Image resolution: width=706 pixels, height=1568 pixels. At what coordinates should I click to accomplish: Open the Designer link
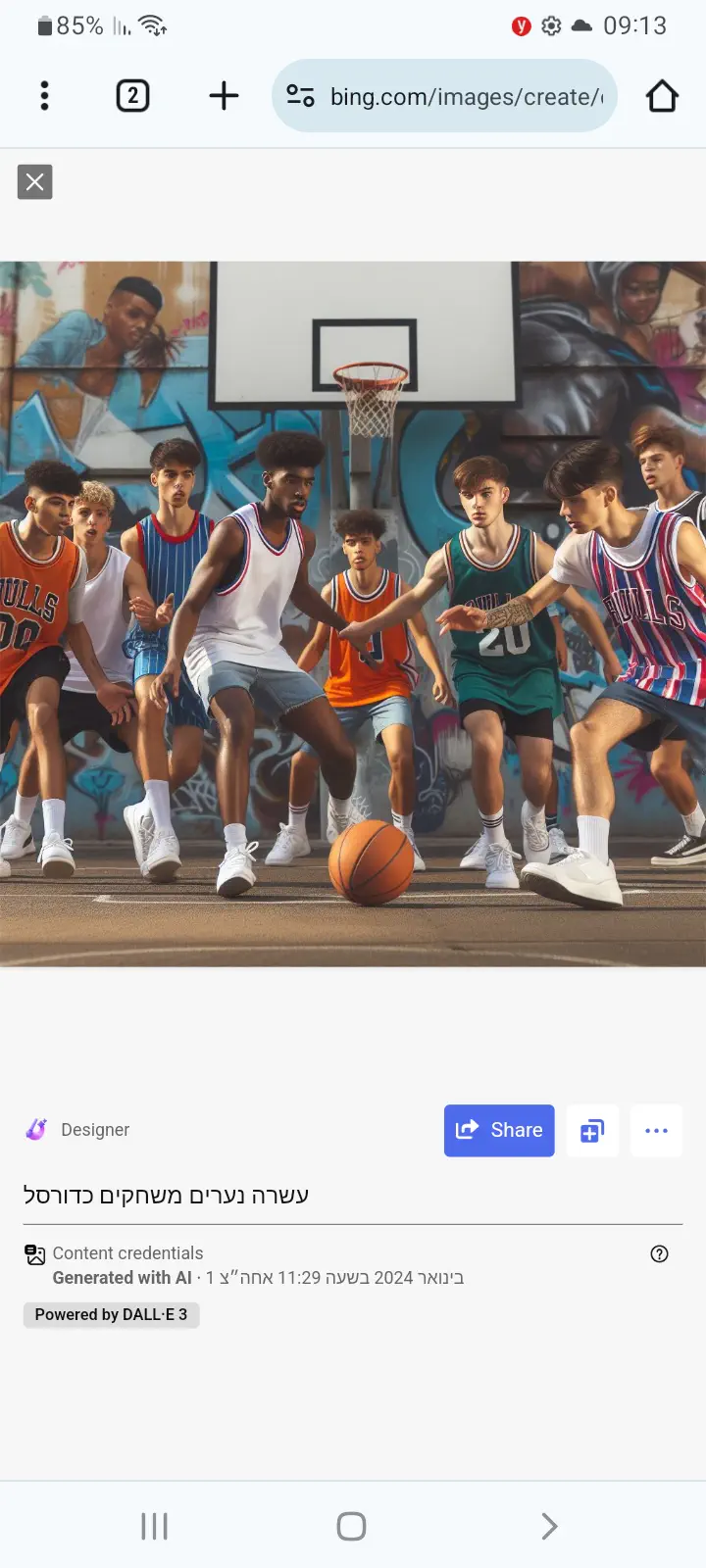tap(78, 1130)
